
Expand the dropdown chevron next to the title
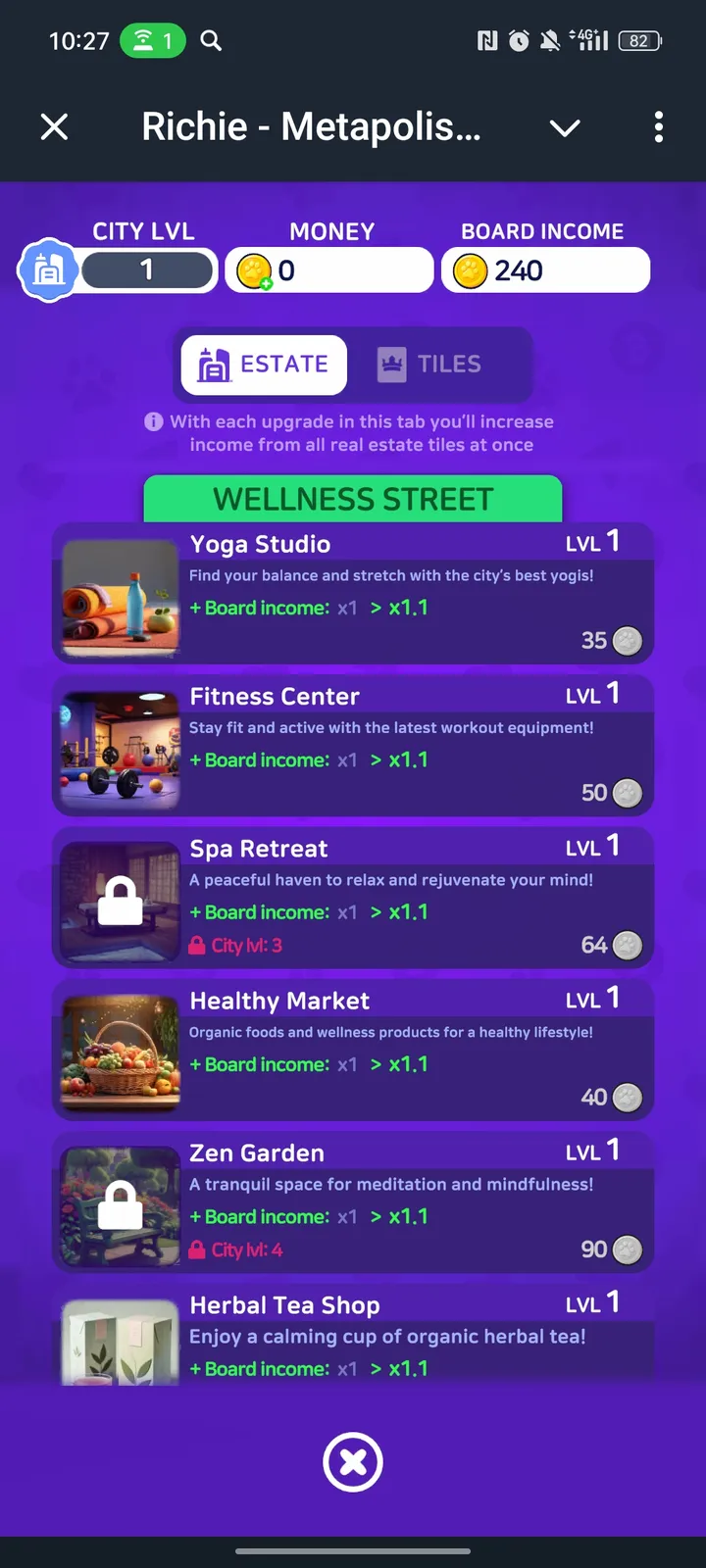pyautogui.click(x=565, y=127)
